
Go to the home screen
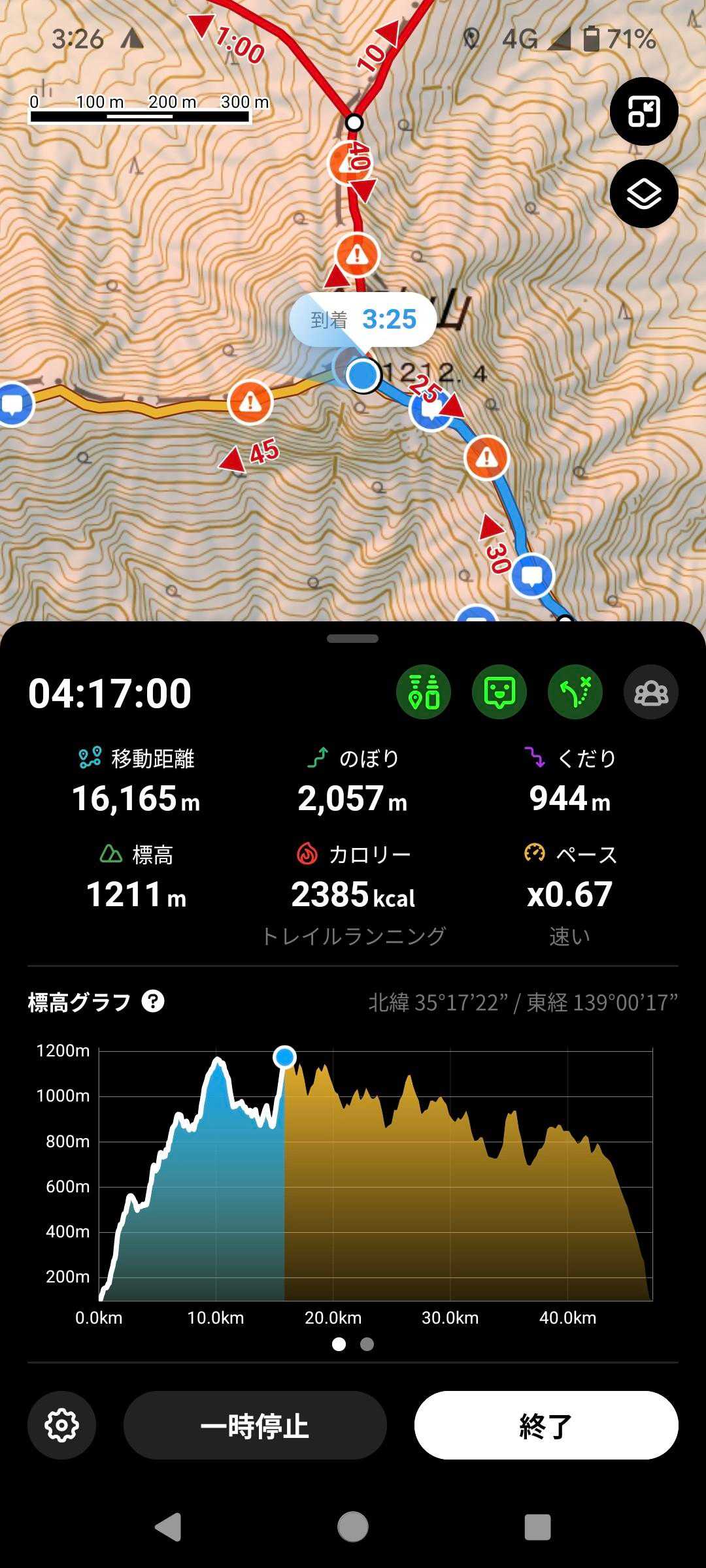352,1527
